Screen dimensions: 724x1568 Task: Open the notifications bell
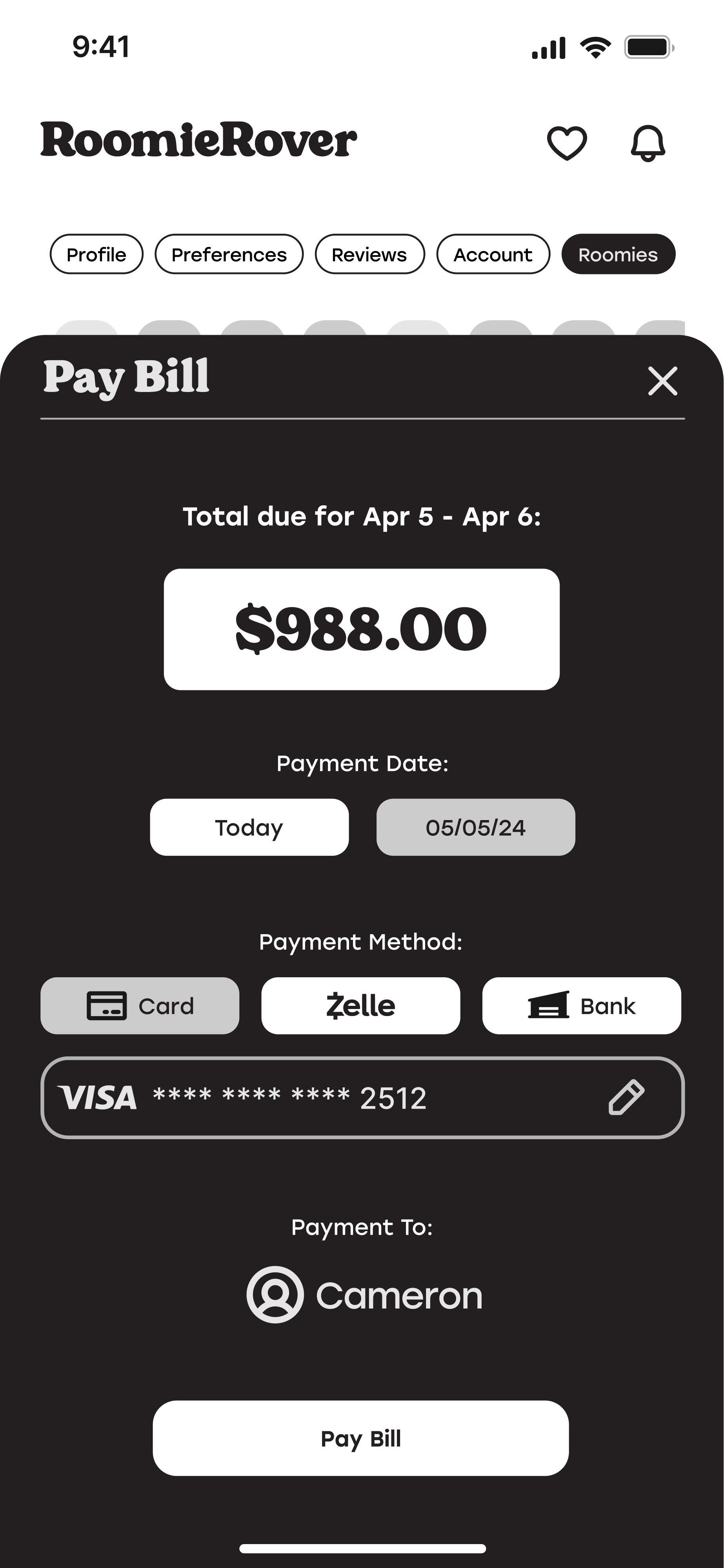pyautogui.click(x=647, y=143)
